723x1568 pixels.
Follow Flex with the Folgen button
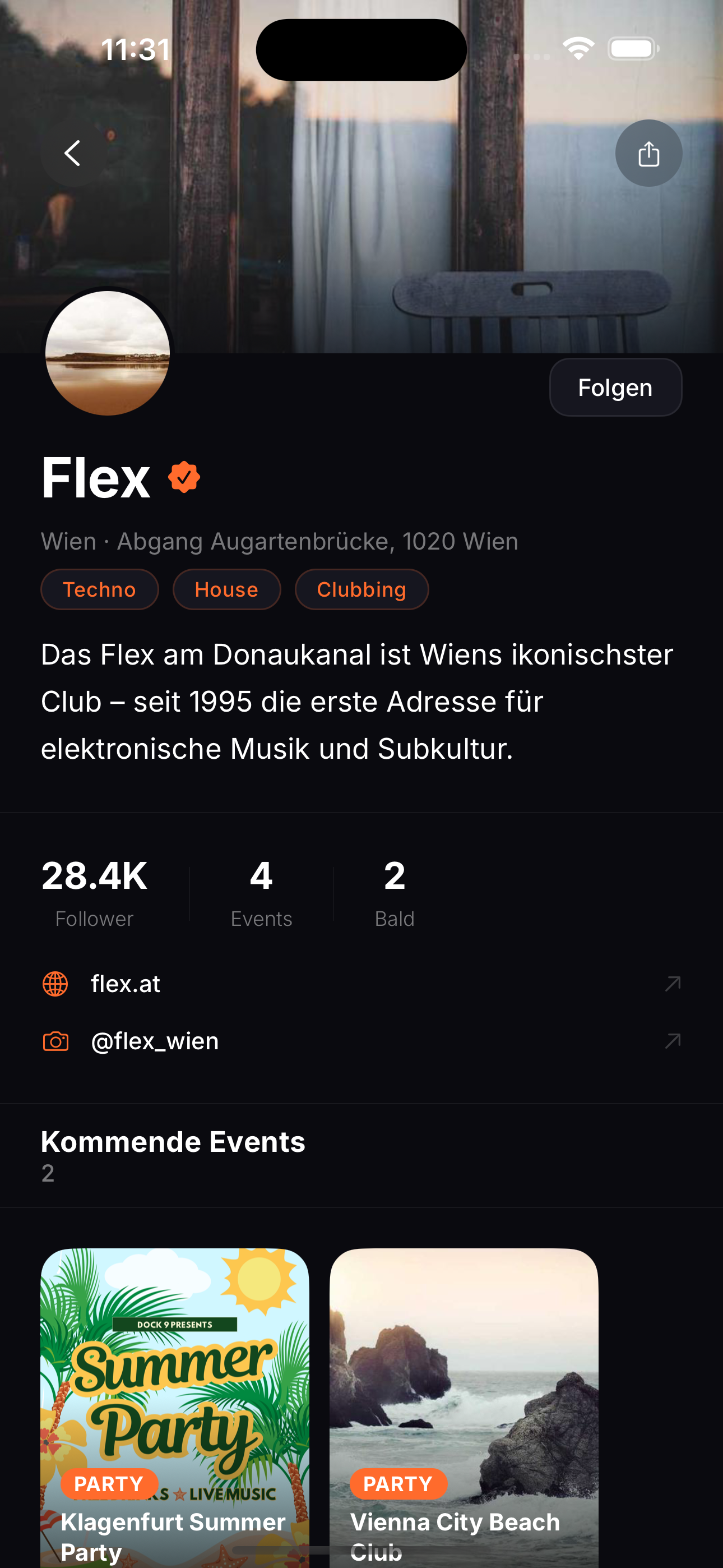615,388
